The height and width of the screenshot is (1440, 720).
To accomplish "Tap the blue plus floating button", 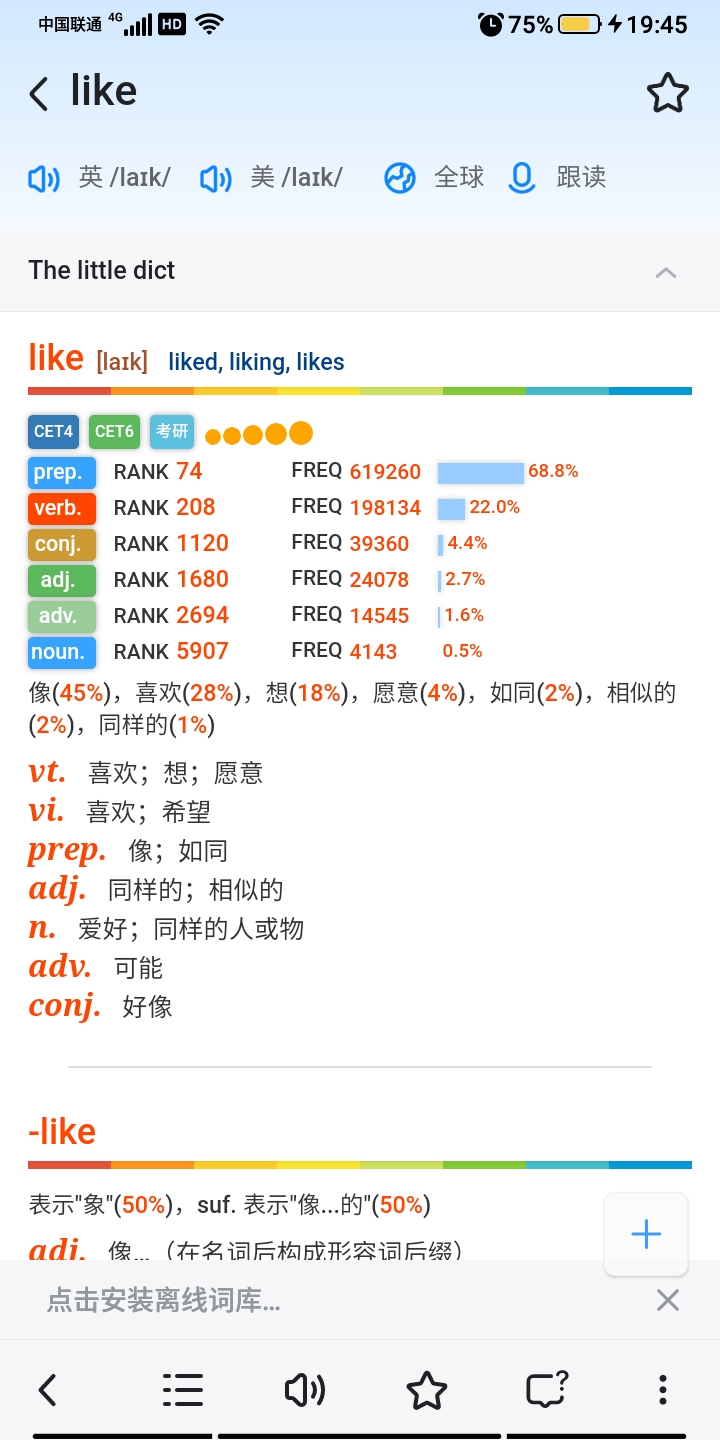I will point(646,1234).
